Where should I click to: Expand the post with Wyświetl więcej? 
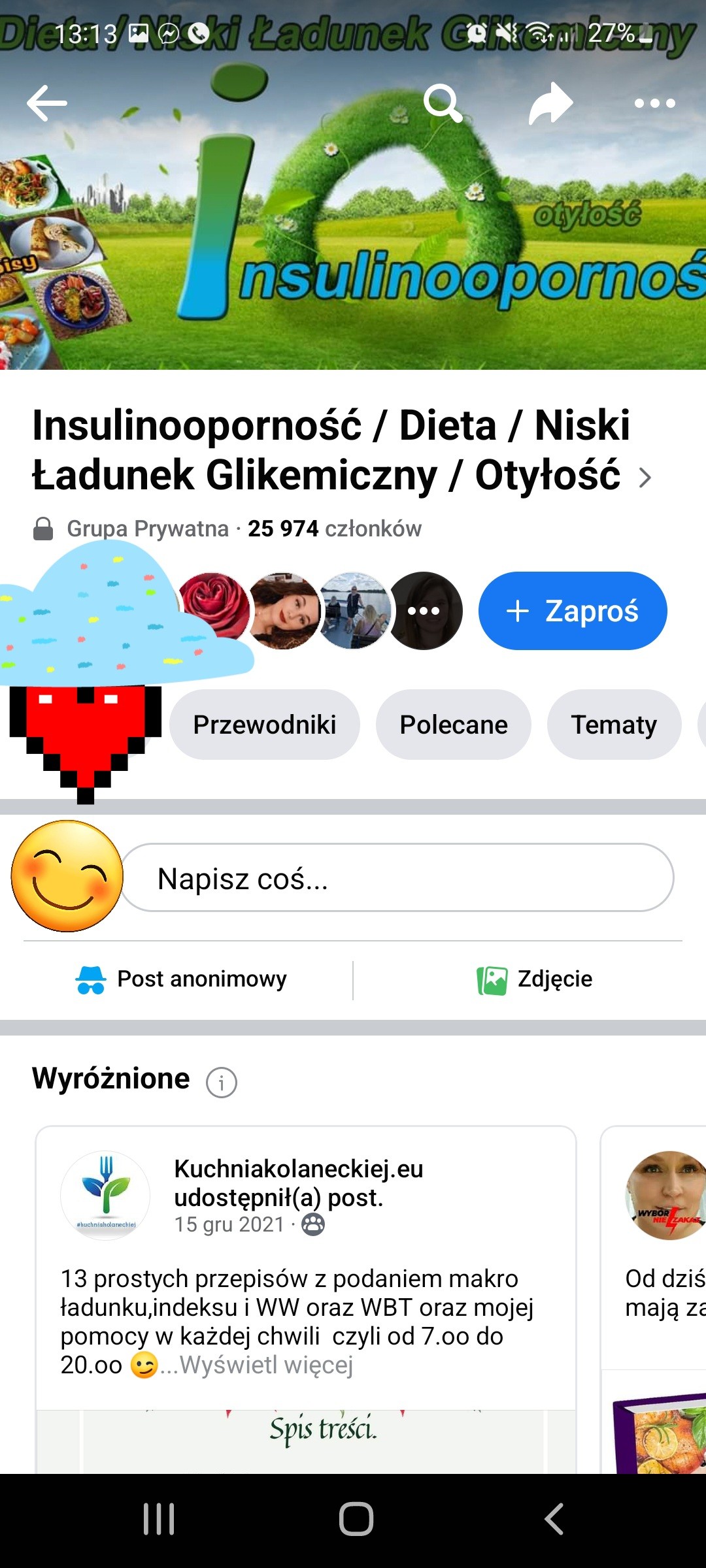(x=266, y=1365)
